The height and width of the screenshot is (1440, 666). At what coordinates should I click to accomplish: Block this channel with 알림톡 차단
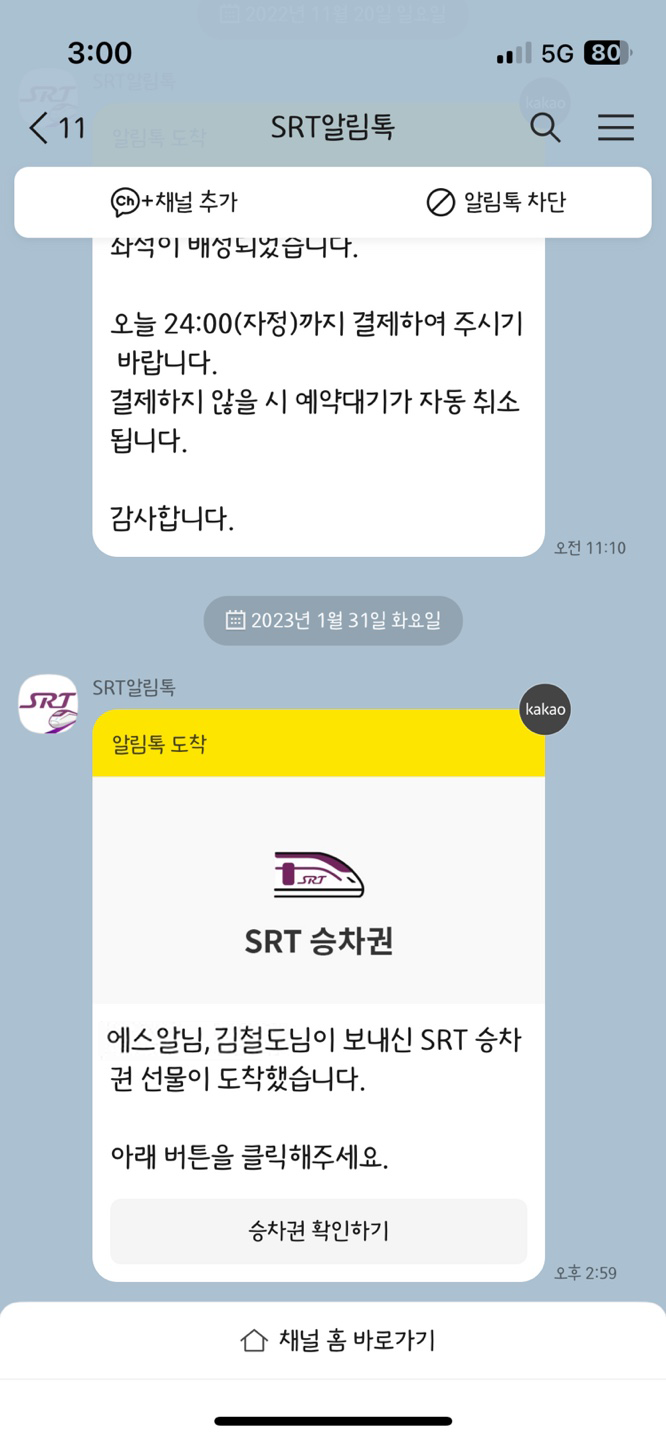(496, 202)
